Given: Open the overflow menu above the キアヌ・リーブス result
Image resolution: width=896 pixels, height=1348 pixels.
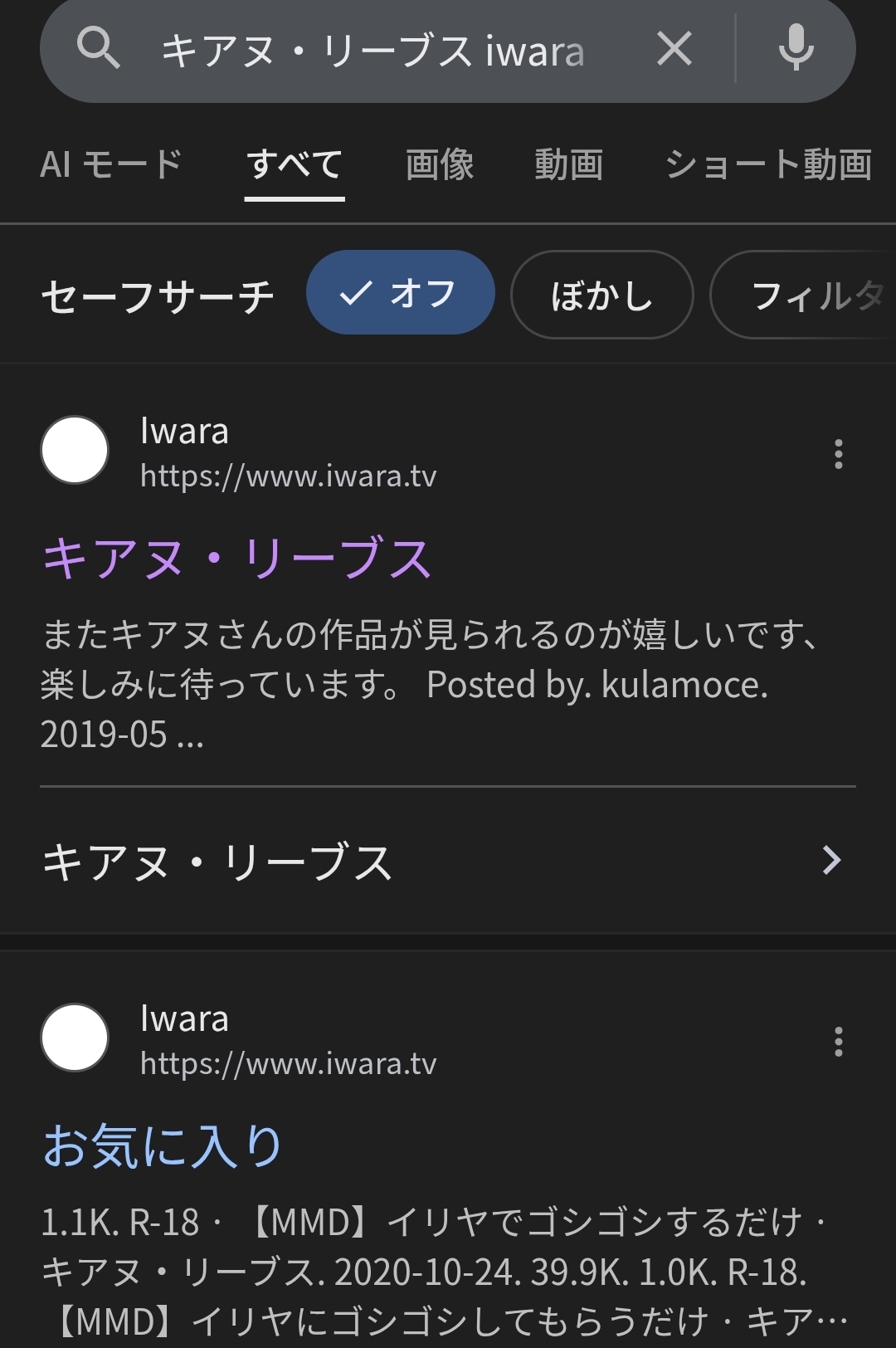Looking at the screenshot, I should (839, 454).
